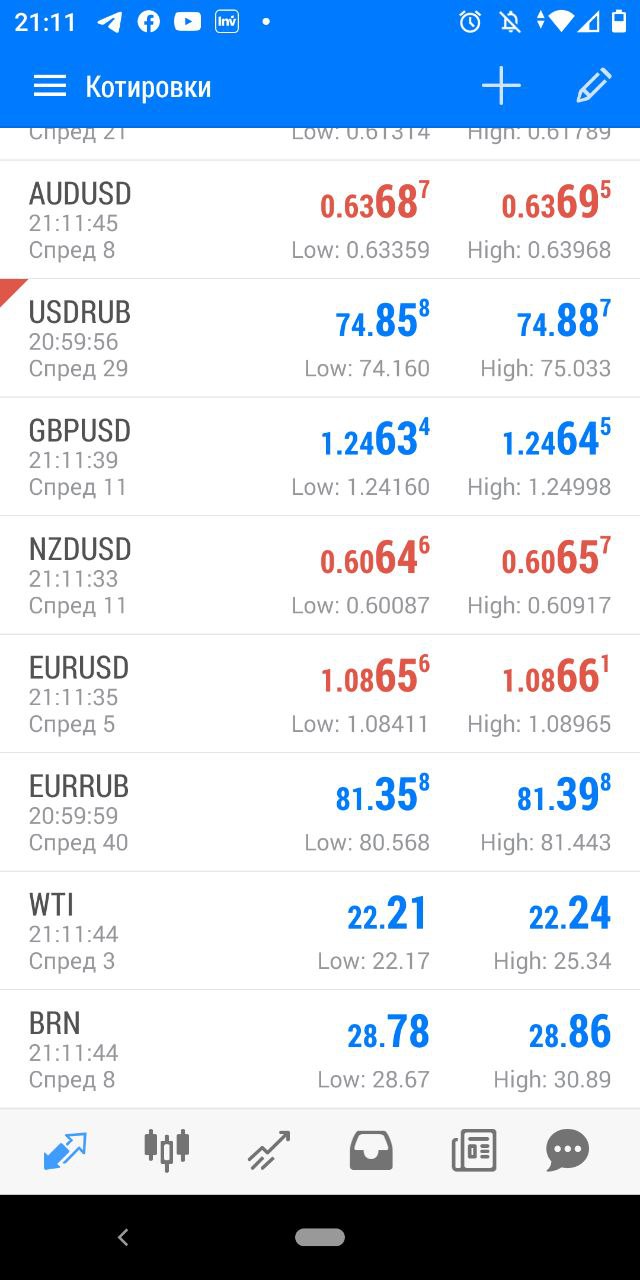Screen dimensions: 640x1280
Task: Open the hamburger drawer menu
Action: (50, 87)
